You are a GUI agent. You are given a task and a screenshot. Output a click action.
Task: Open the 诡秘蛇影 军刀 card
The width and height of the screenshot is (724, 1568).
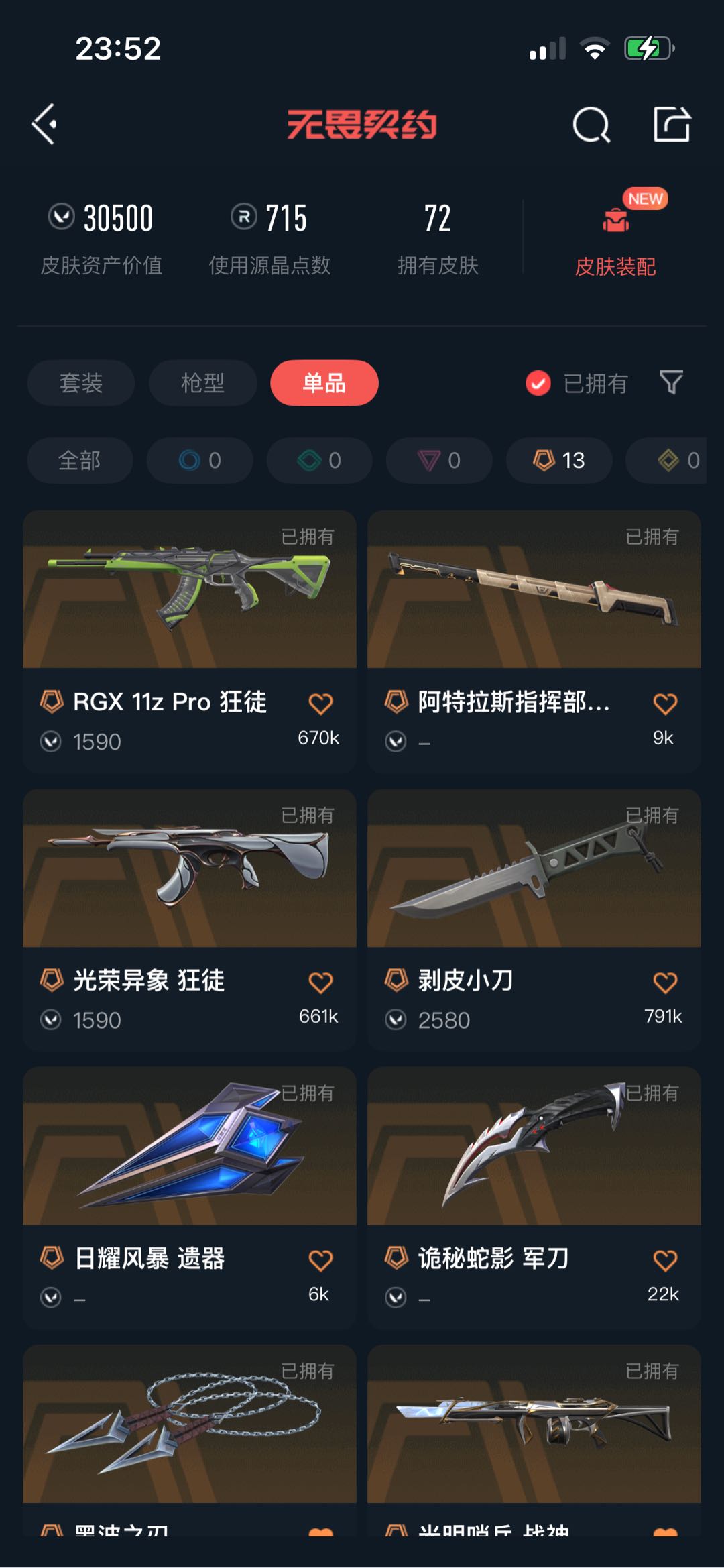tap(534, 1198)
